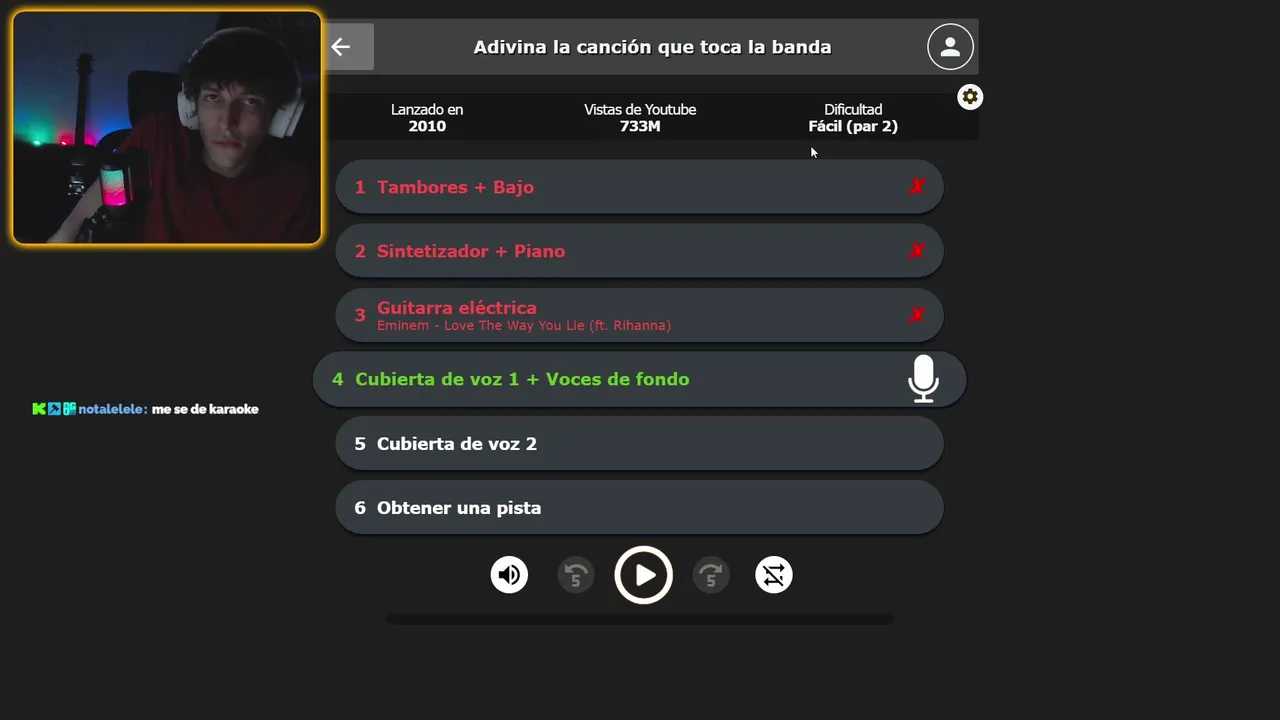The width and height of the screenshot is (1280, 720).
Task: Select row 1 Tambores + Bajo
Action: coord(639,187)
